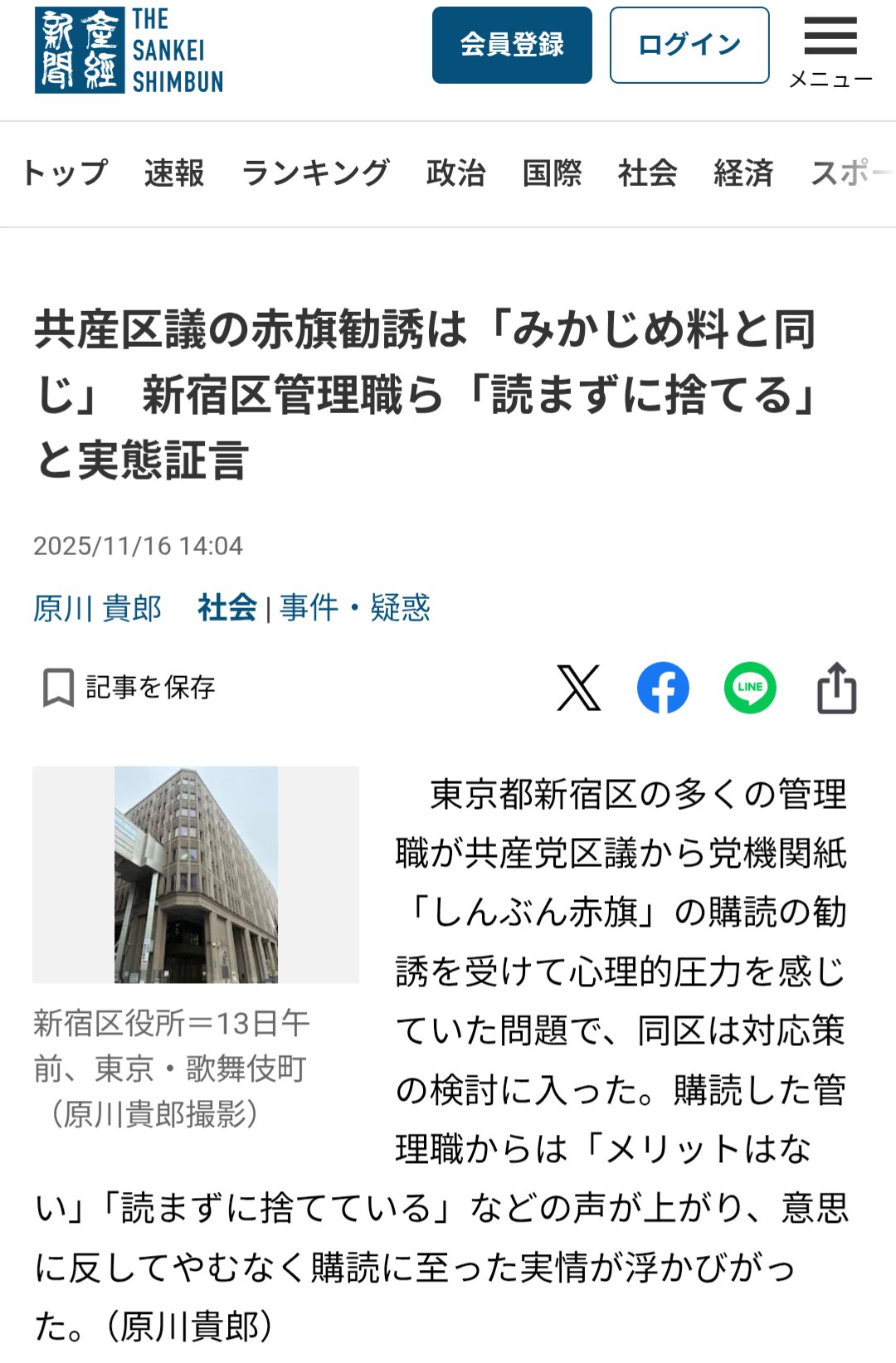Screen dimensions: 896x1363
Task: Share the article on X
Action: [578, 688]
